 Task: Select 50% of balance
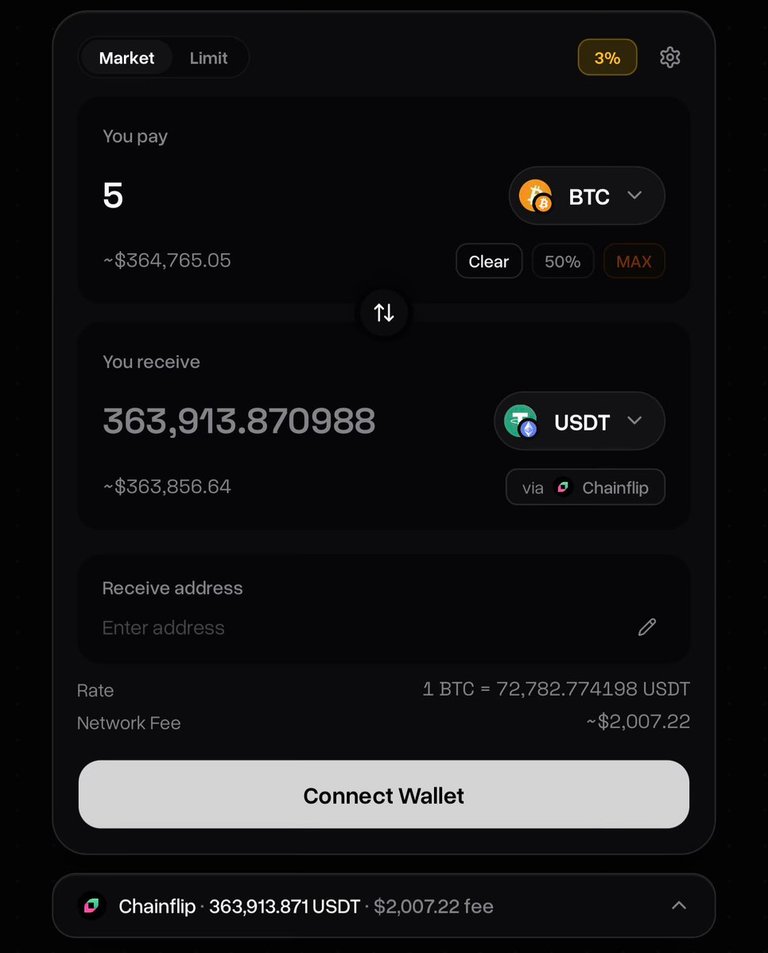coord(562,261)
